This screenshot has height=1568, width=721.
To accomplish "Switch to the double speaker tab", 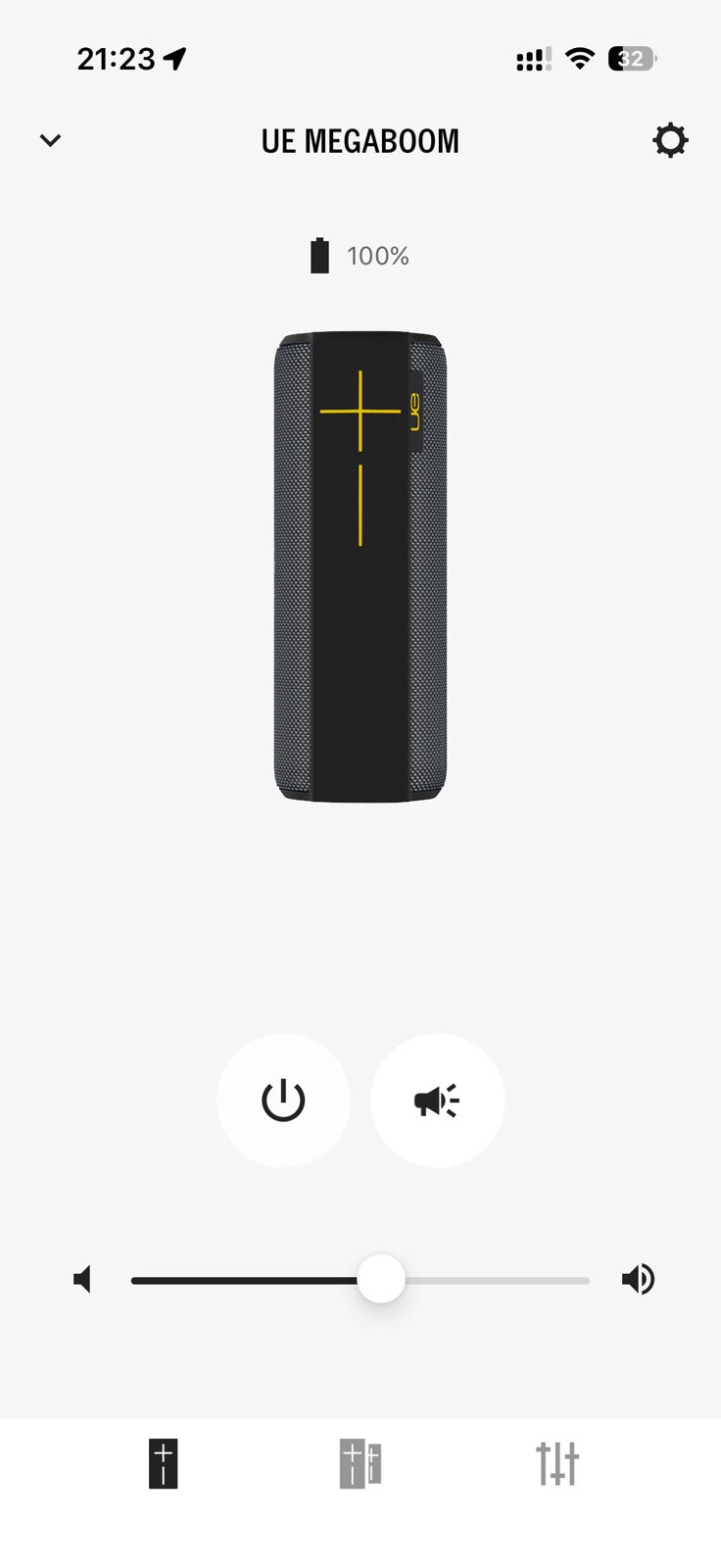I will pos(360,1463).
